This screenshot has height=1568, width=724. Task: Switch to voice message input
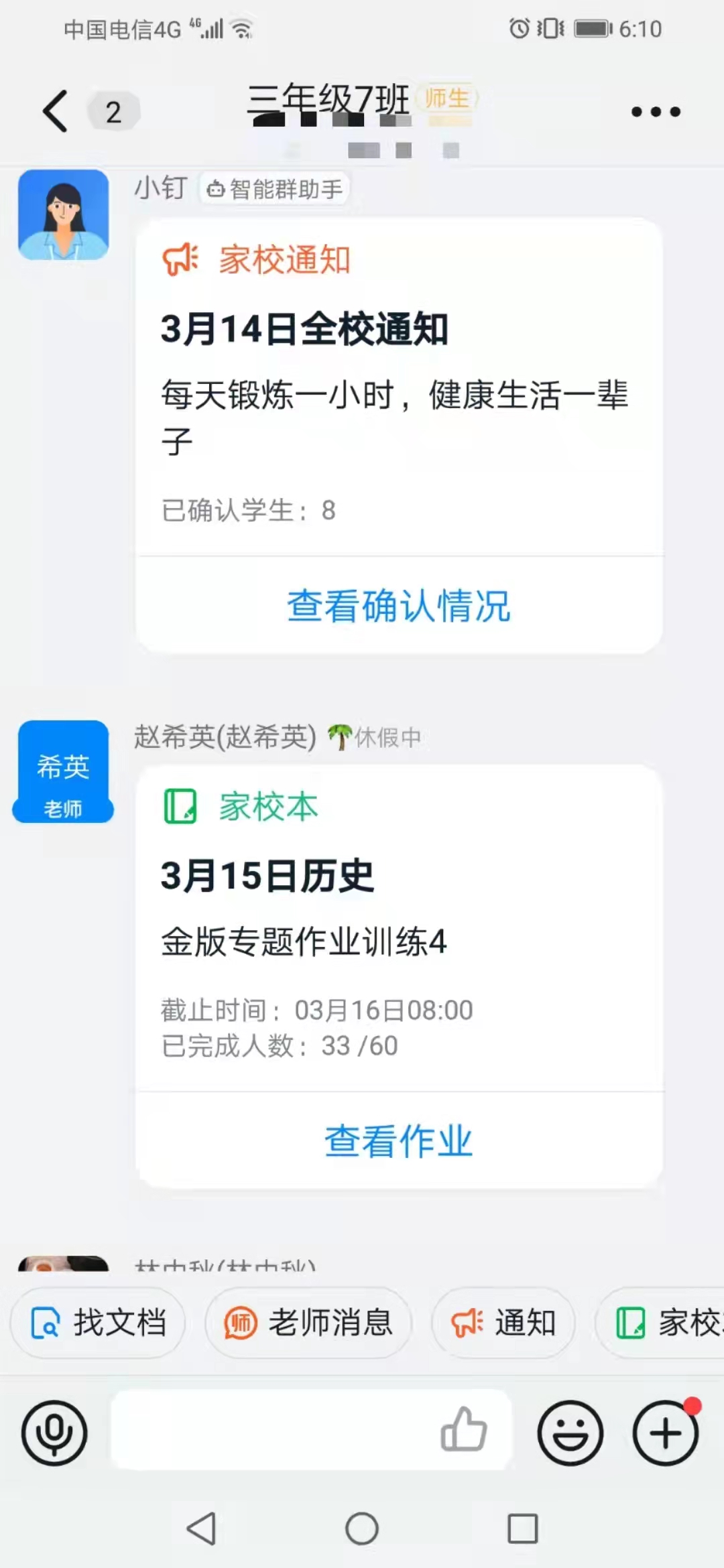(x=54, y=1433)
